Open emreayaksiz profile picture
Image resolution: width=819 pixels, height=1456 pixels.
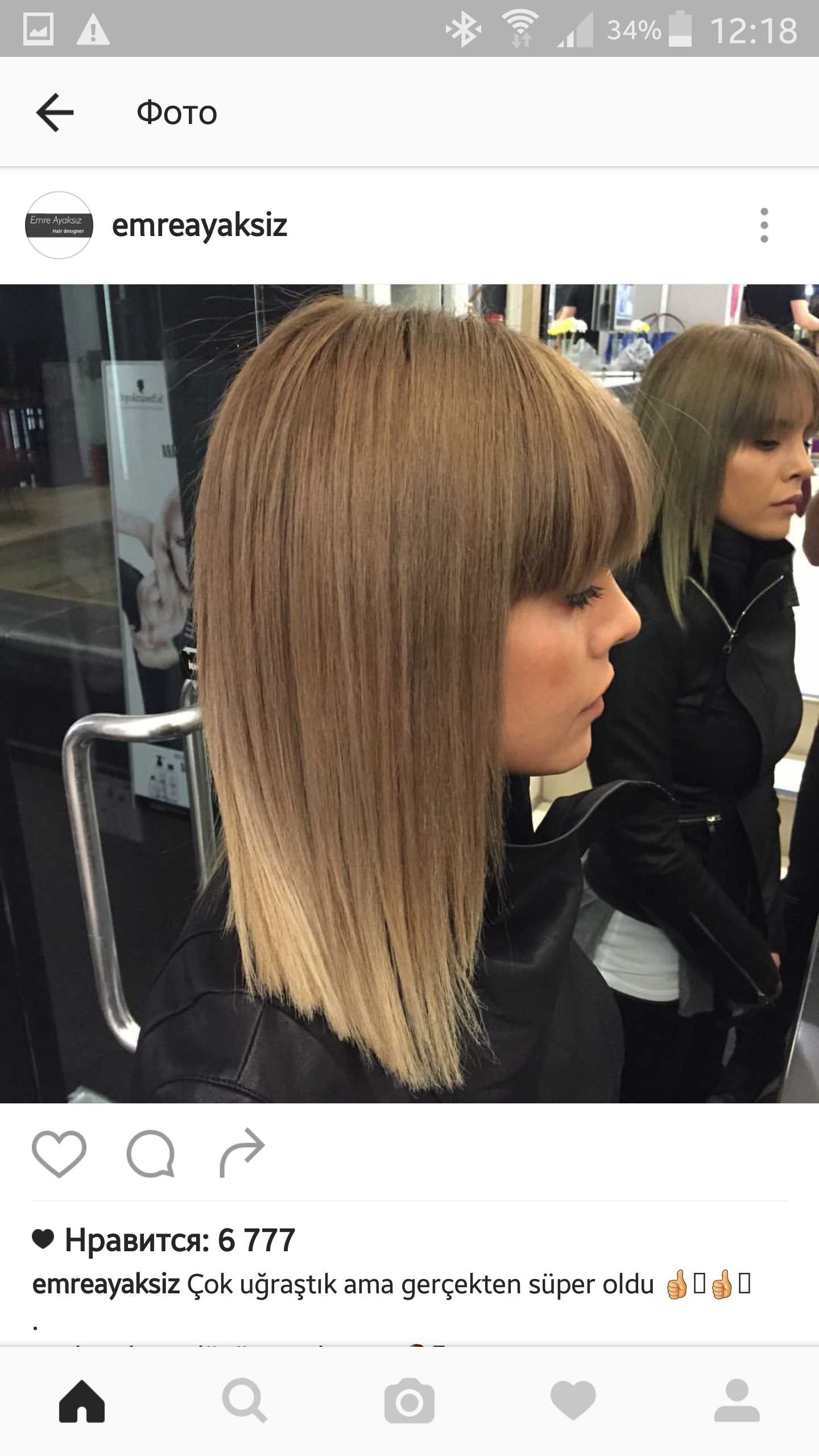[x=59, y=225]
